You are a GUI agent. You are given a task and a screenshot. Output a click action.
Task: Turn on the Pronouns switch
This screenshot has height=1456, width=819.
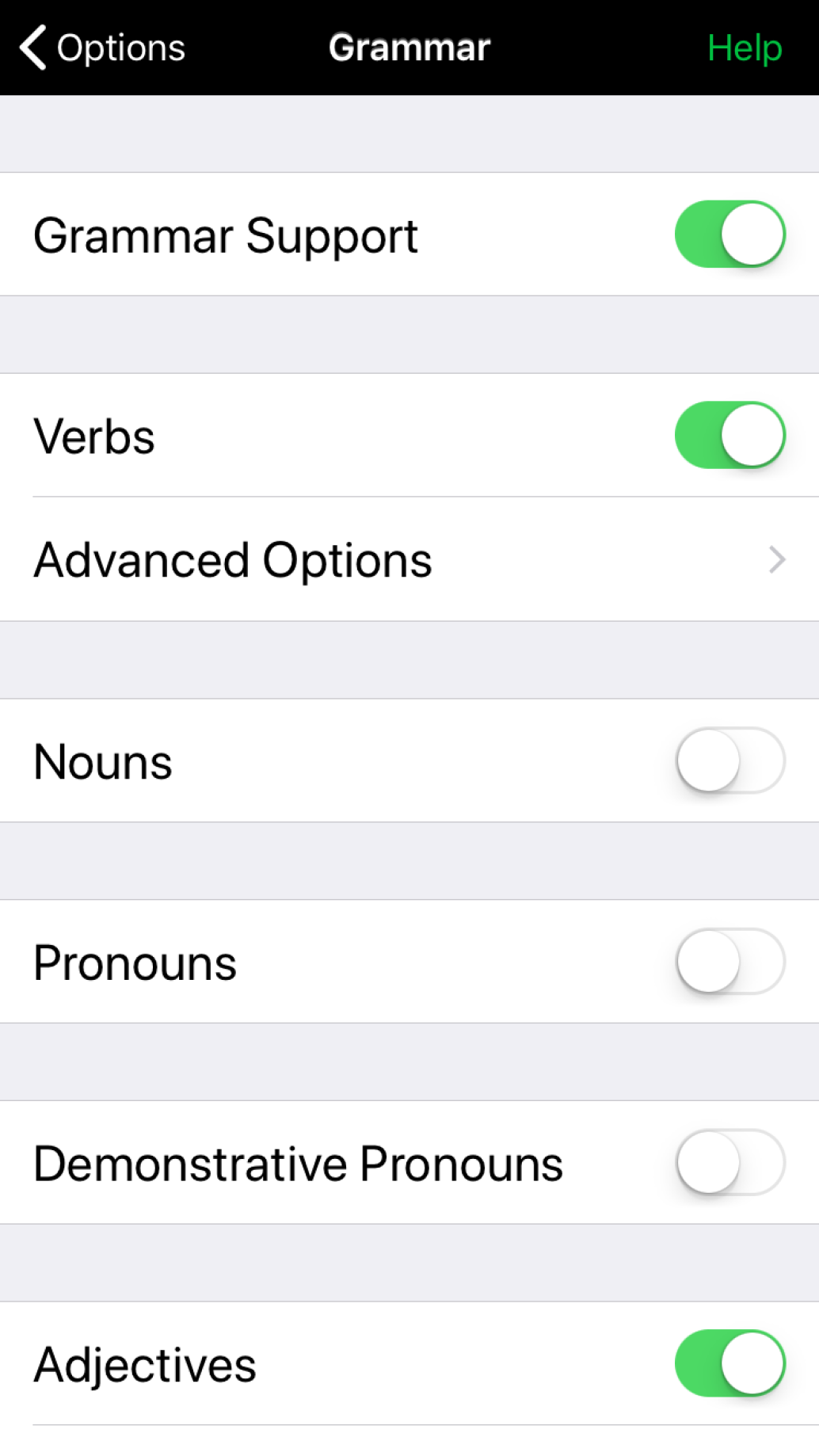pyautogui.click(x=729, y=962)
